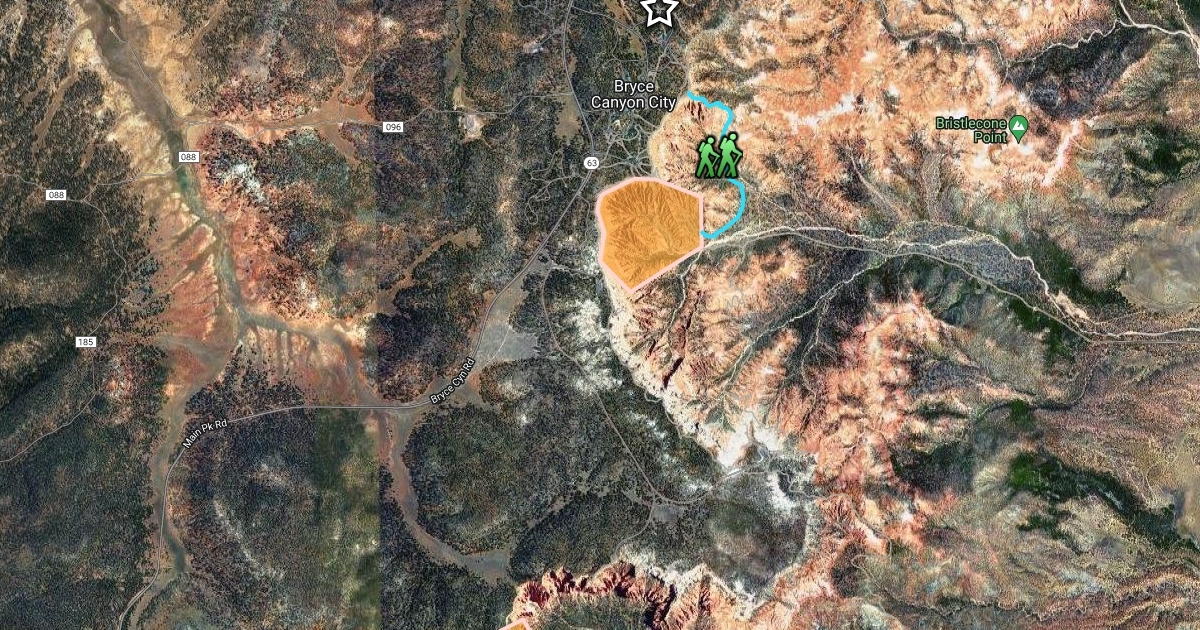Screen dimensions: 1200x630
Task: Select the Bristlecone Point landmark
Action: (x=1018, y=126)
